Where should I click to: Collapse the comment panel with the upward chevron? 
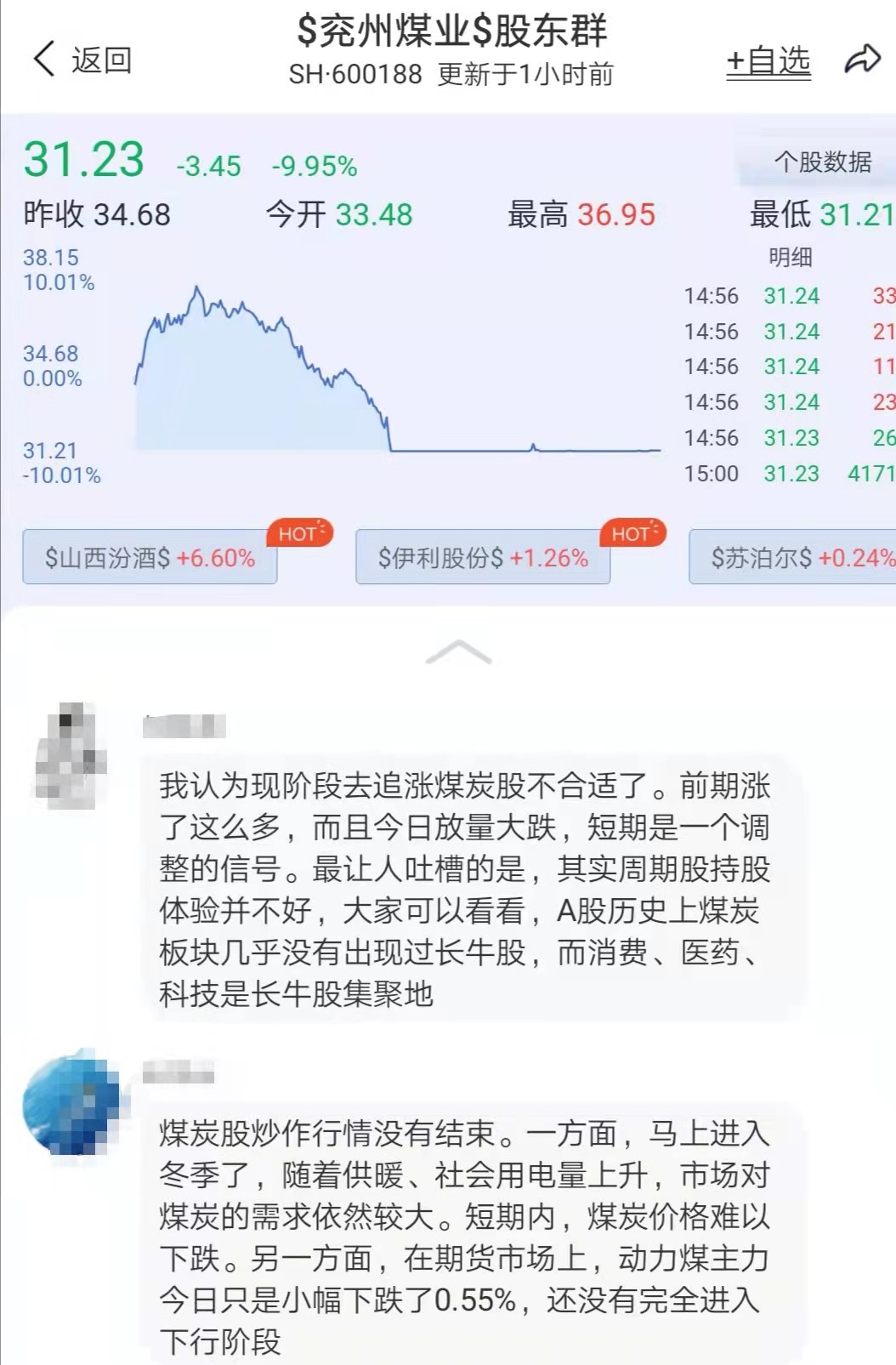(459, 651)
